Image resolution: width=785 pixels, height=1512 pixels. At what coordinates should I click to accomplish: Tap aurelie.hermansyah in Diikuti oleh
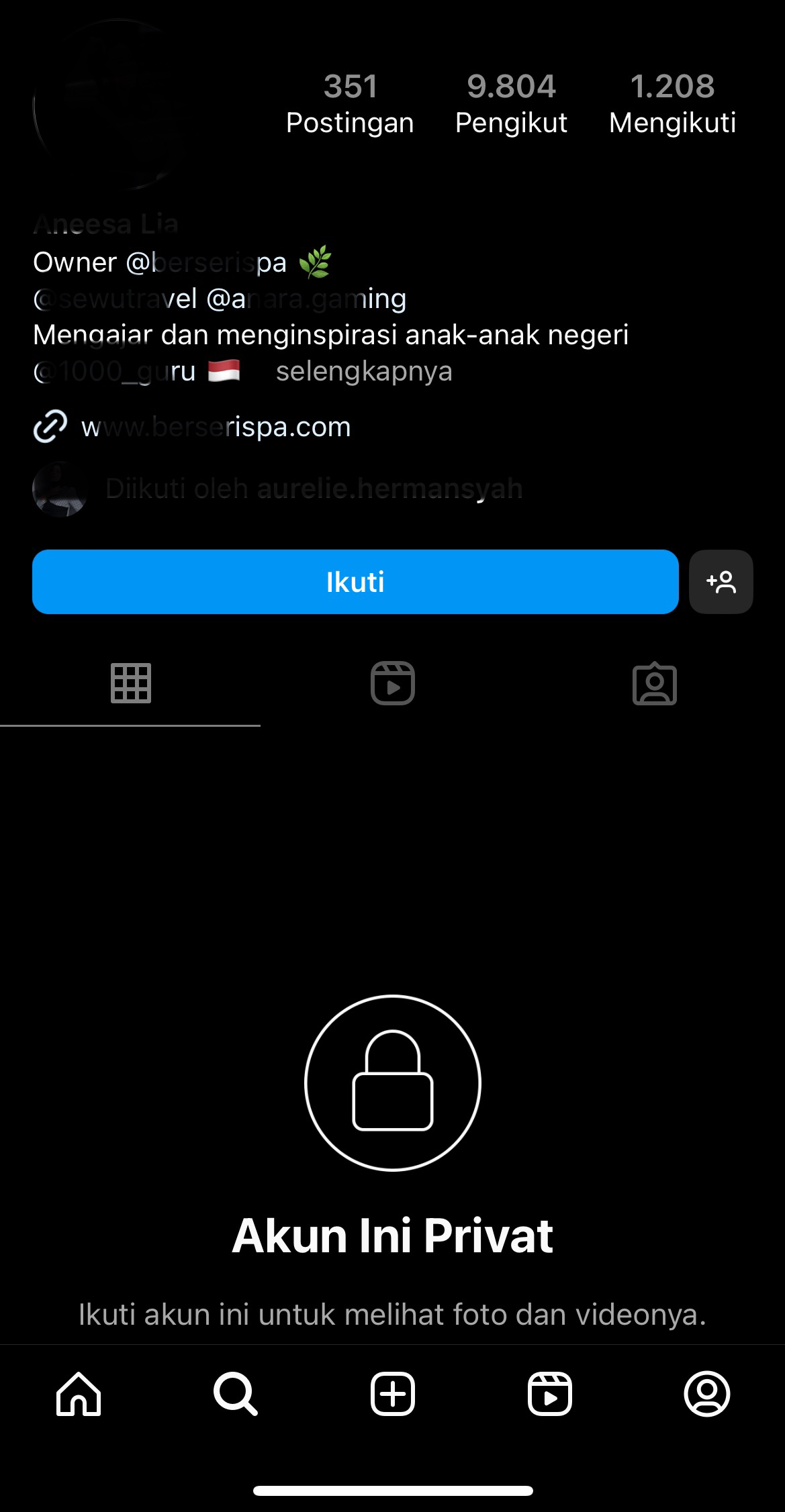tap(388, 489)
